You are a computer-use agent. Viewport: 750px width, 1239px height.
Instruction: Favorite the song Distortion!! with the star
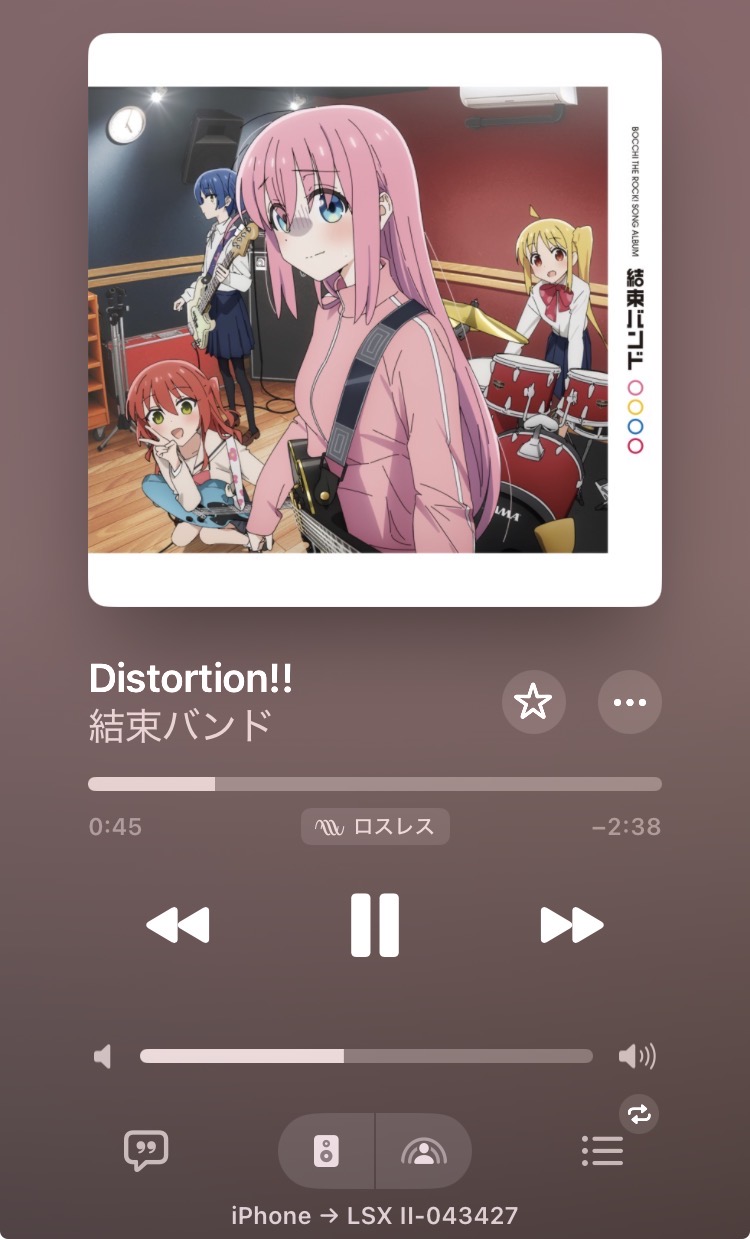coord(533,703)
